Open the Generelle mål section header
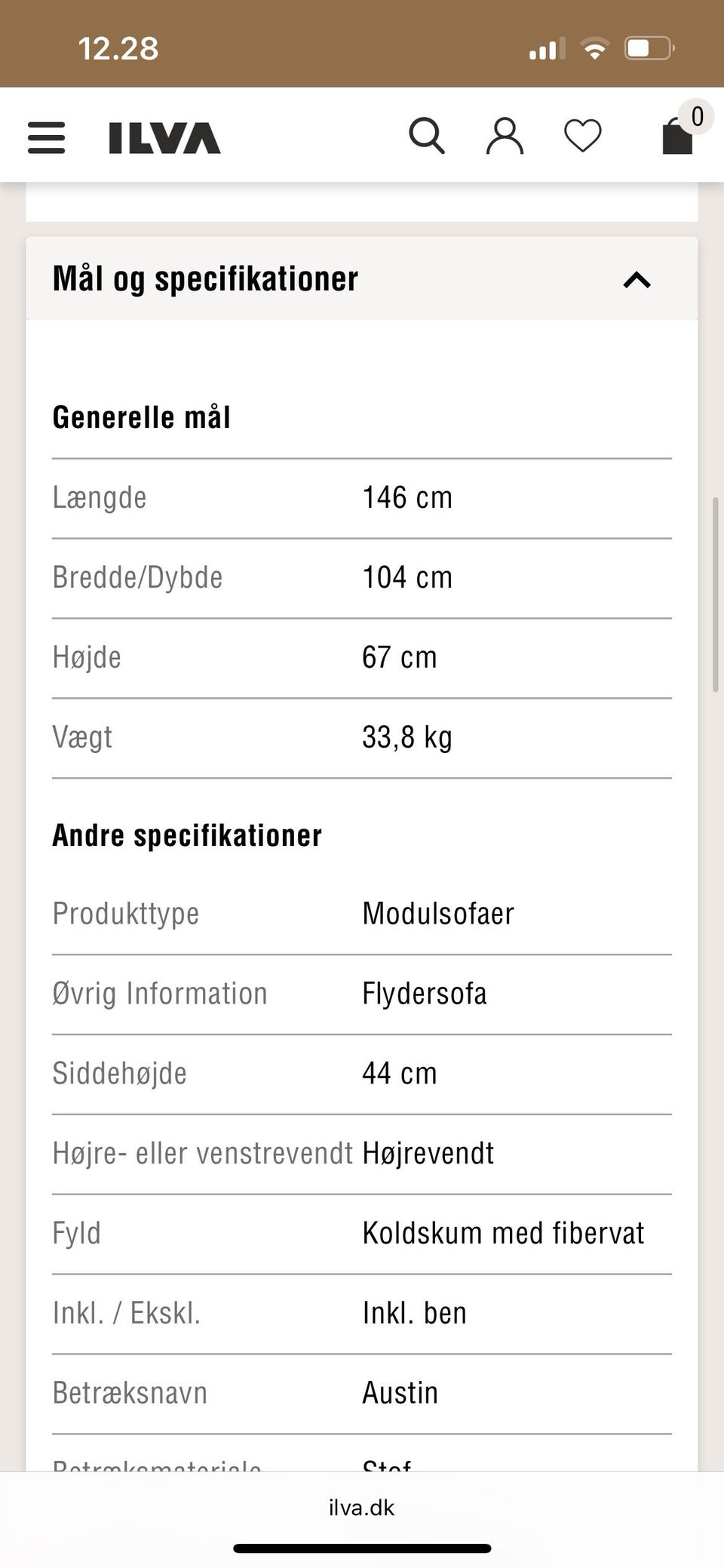 (143, 416)
